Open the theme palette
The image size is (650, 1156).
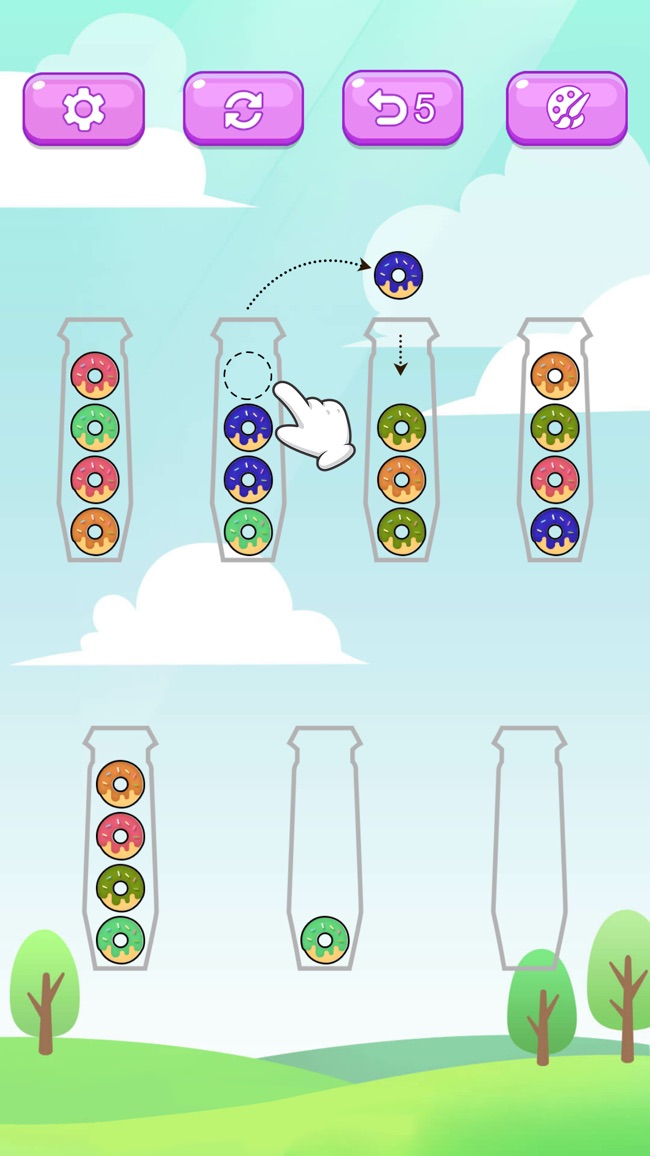[566, 108]
